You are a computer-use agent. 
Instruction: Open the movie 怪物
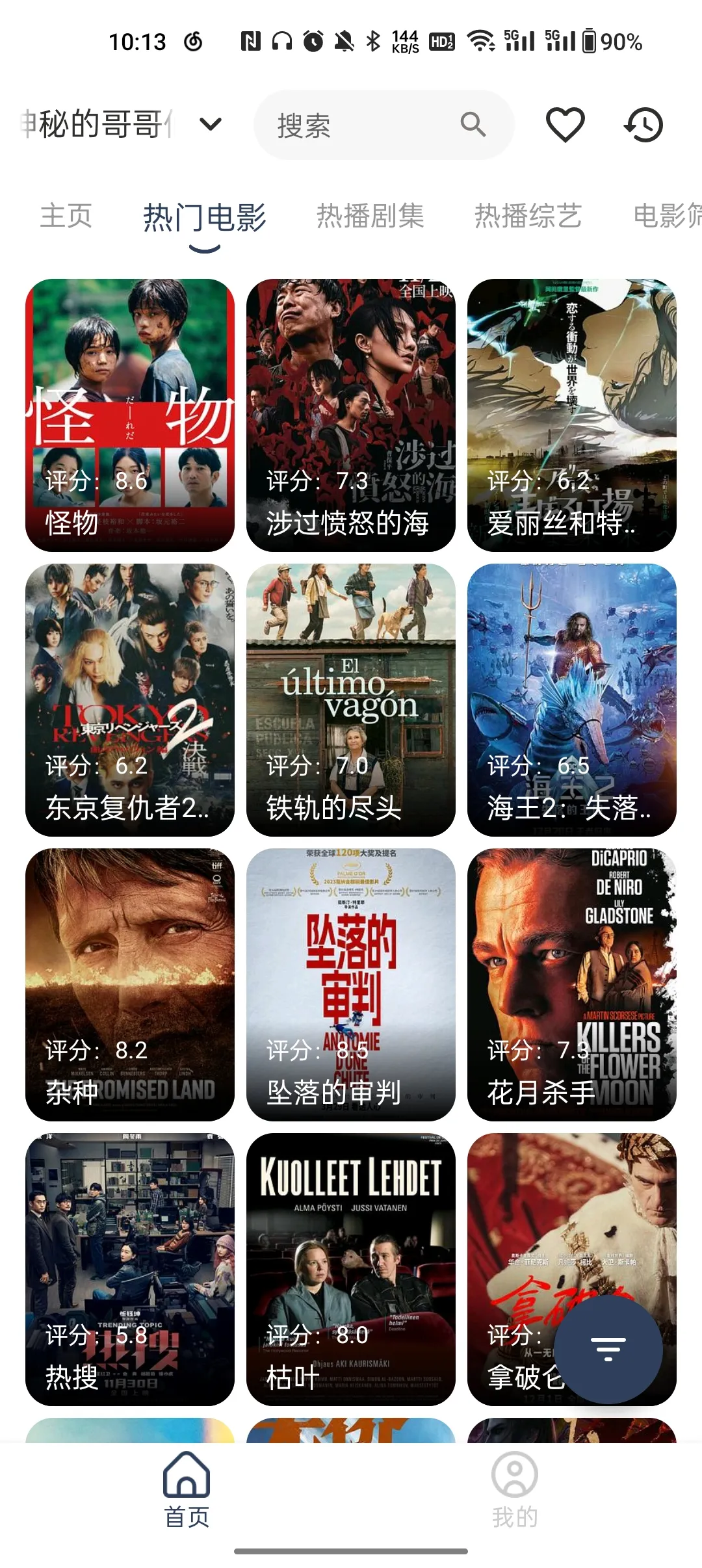point(130,415)
